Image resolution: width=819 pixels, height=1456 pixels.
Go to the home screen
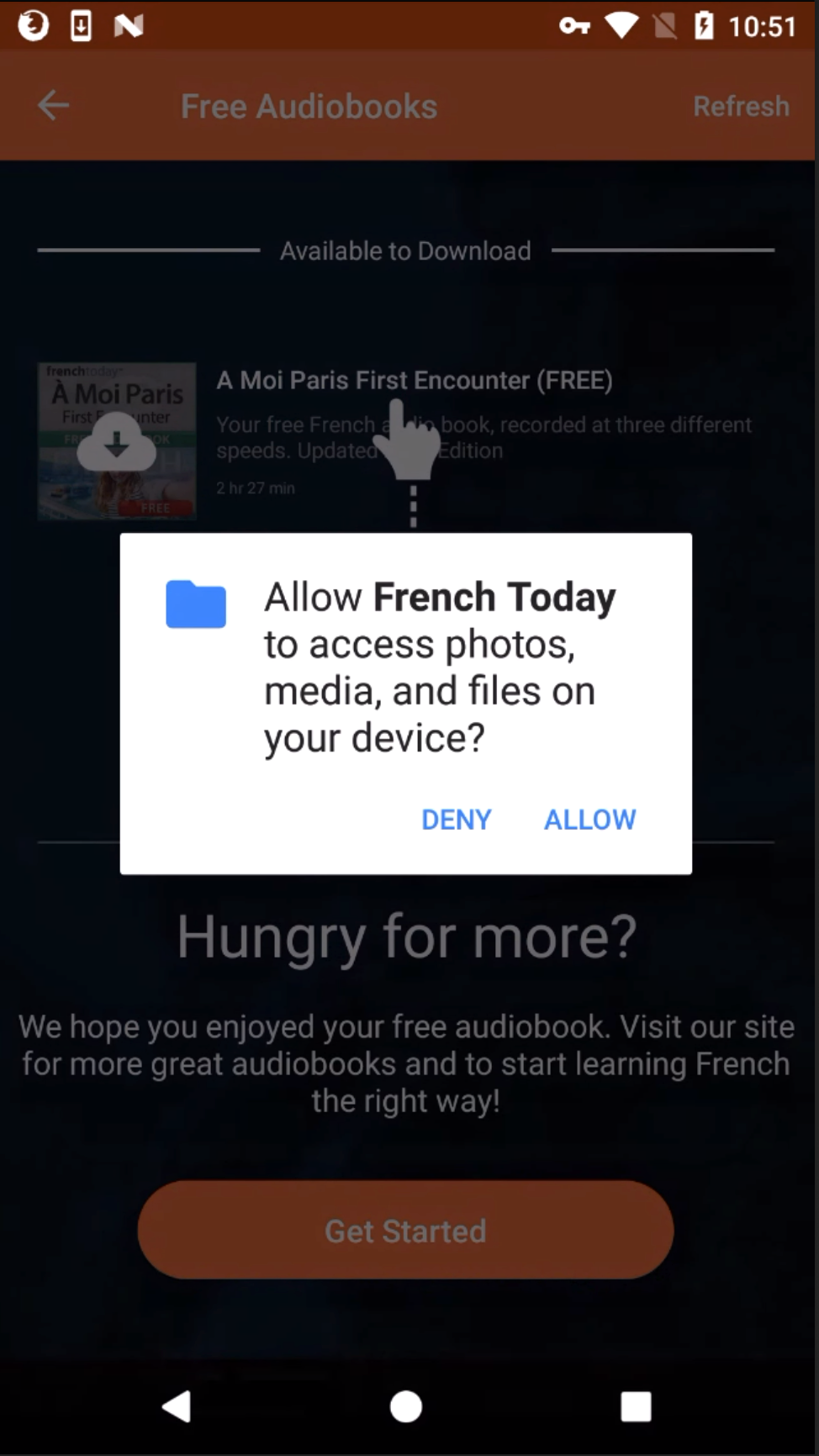(x=406, y=1406)
